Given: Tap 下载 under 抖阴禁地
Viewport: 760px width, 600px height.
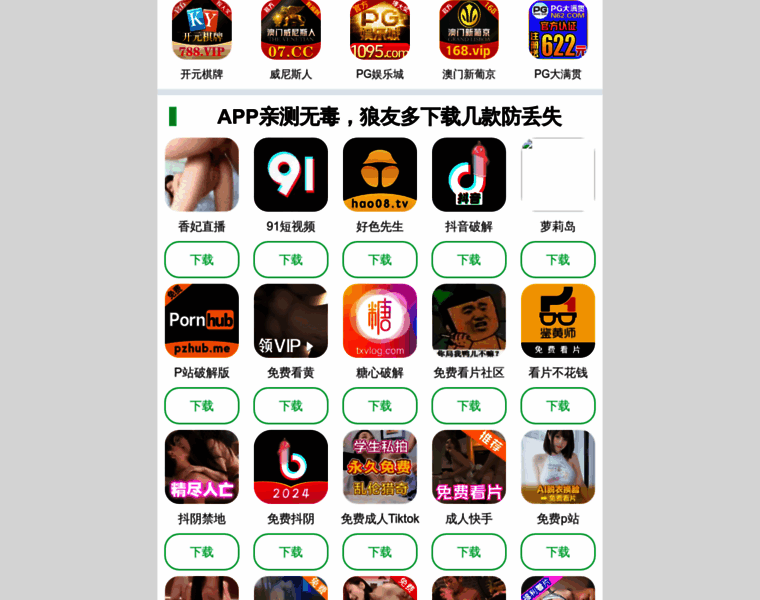Looking at the screenshot, I should tap(202, 552).
